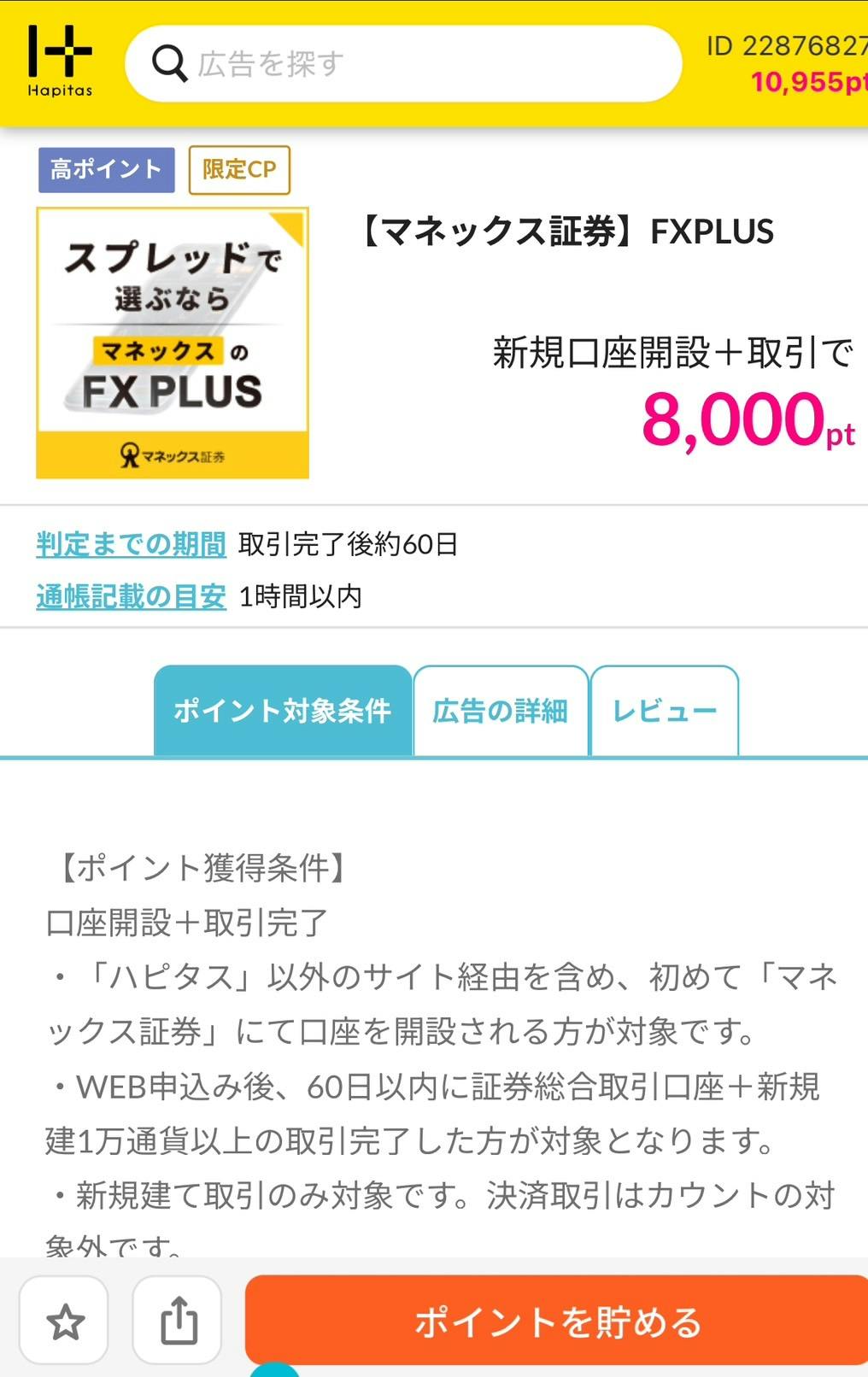Switch to the 広告の詳細 tab
This screenshot has width=868, height=1377.
pyautogui.click(x=501, y=711)
